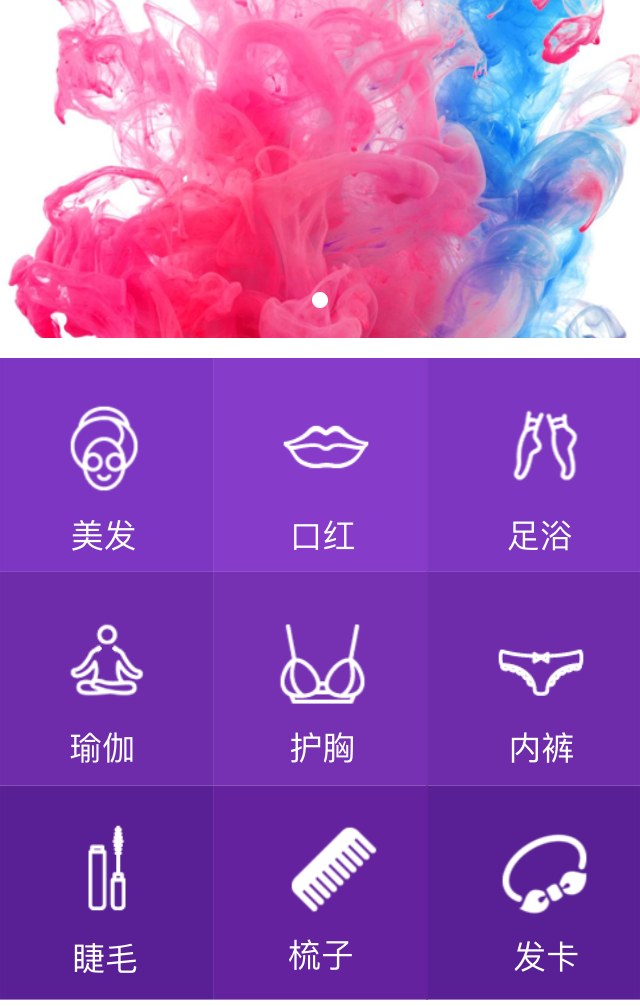
Task: Open the 护胸 bra category
Action: (x=320, y=678)
